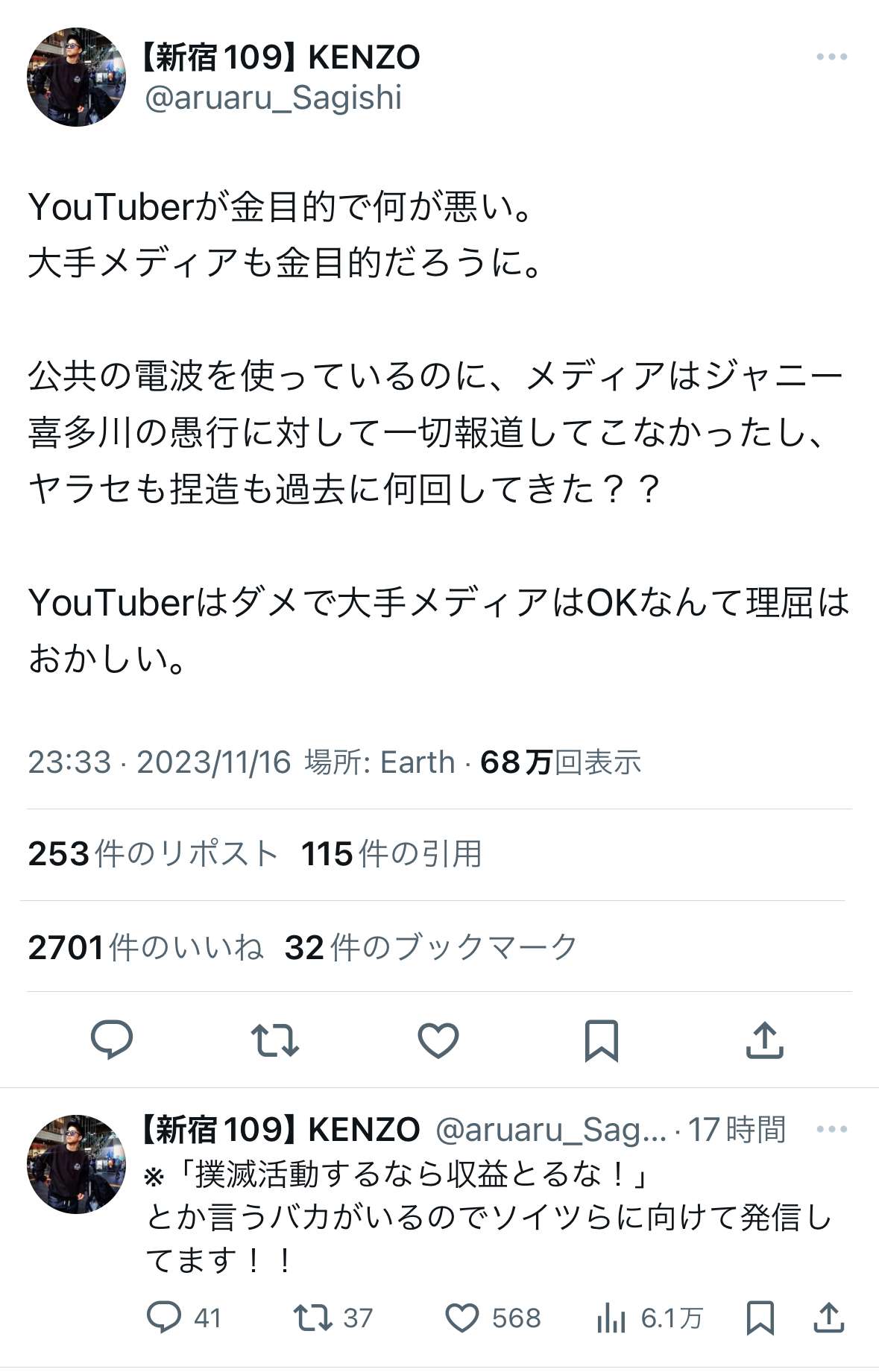
Task: Open the reply's overflow menu
Action: click(831, 1129)
